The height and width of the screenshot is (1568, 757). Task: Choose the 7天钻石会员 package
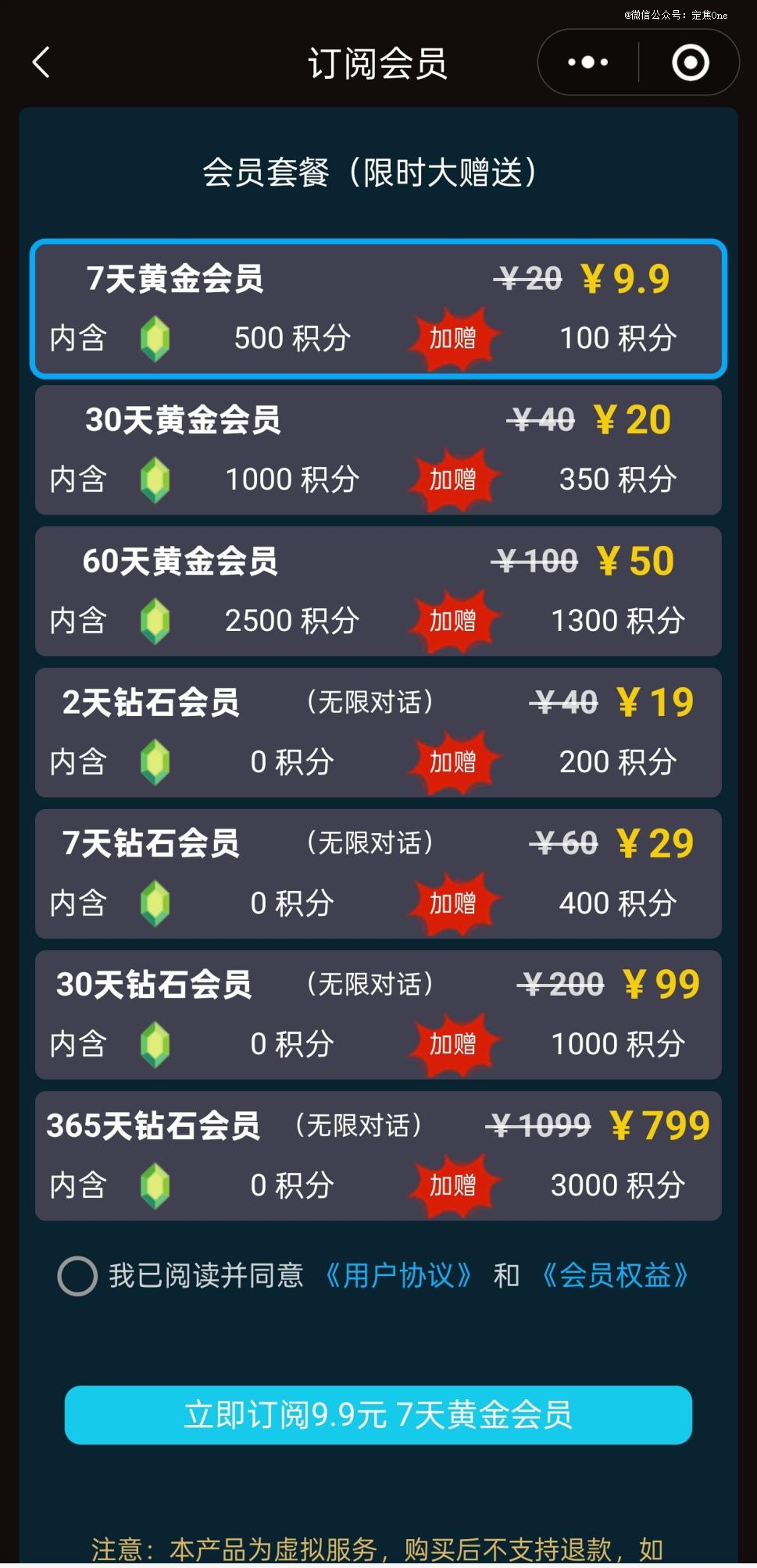pos(378,874)
